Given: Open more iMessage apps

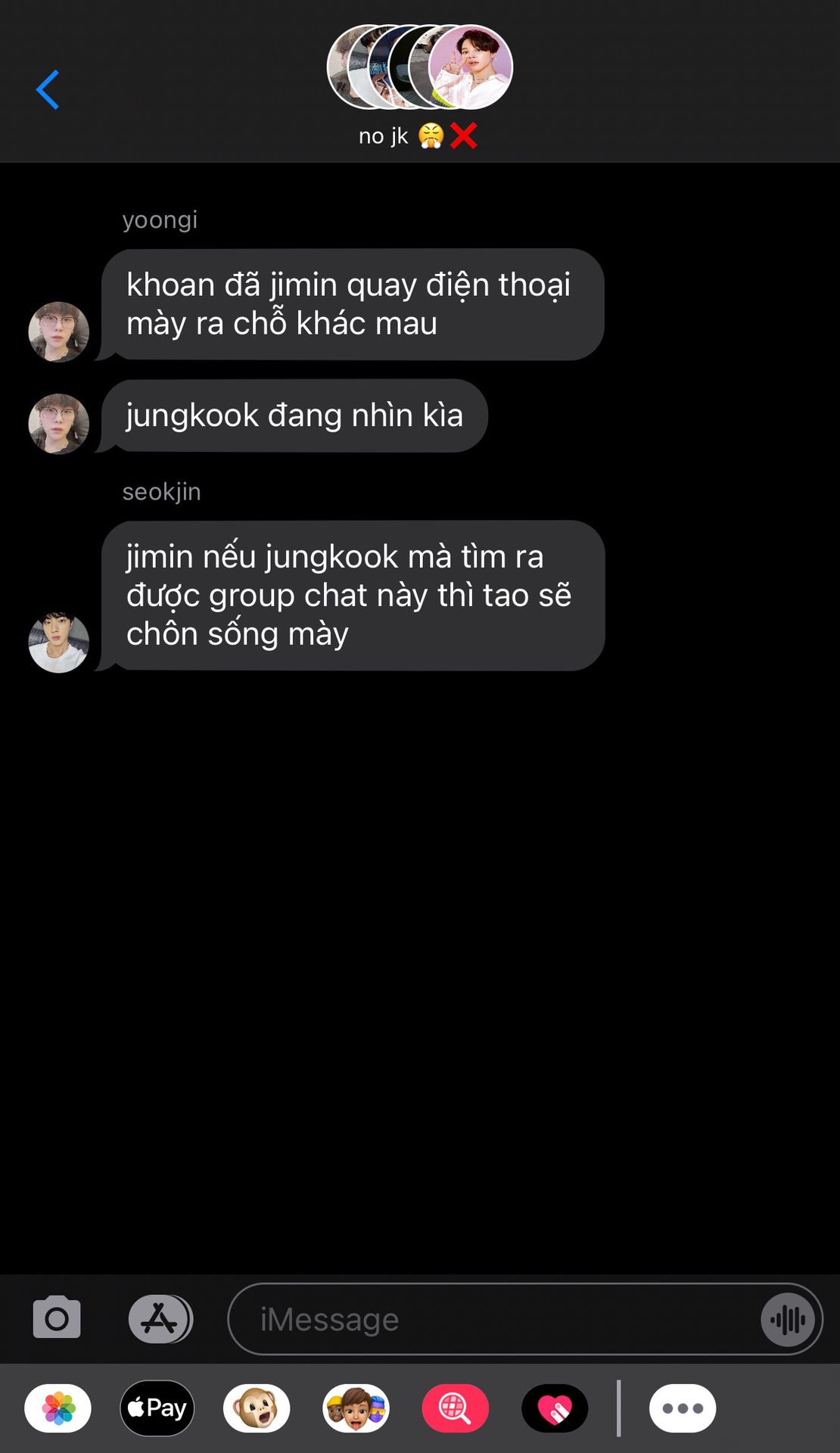Looking at the screenshot, I should pyautogui.click(x=682, y=1408).
